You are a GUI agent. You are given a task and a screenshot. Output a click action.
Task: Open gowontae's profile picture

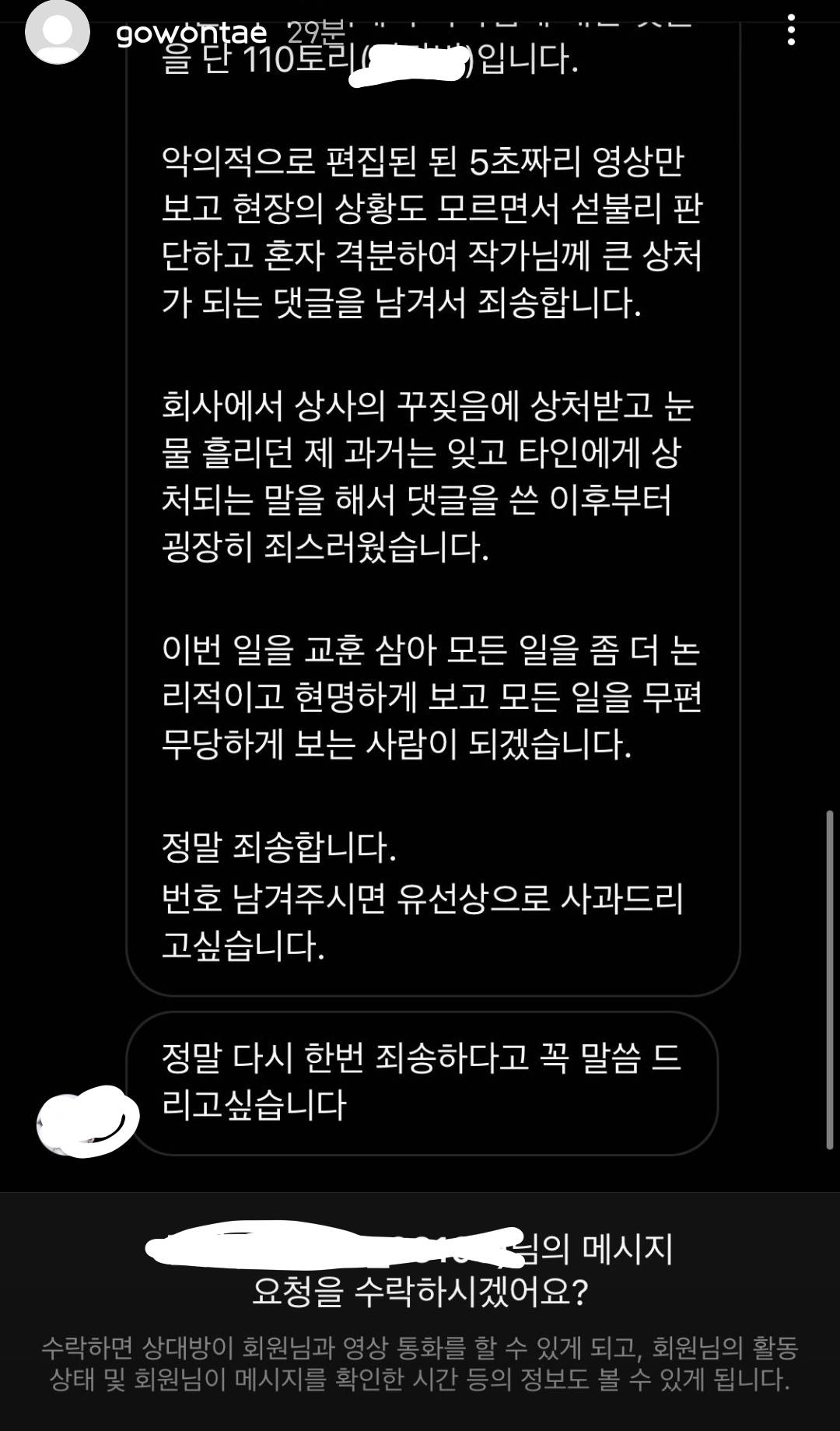click(x=57, y=32)
